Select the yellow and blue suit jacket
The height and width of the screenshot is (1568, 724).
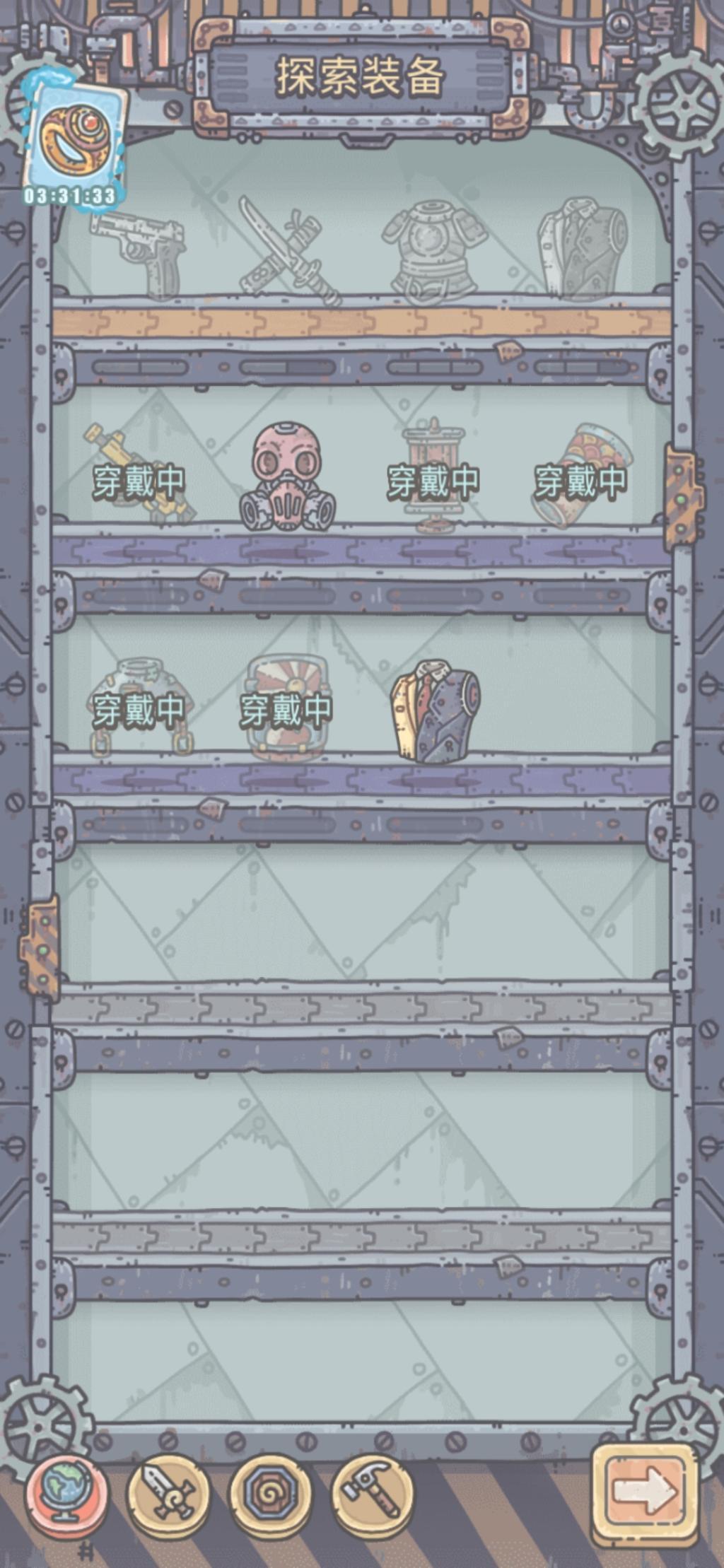[x=435, y=710]
